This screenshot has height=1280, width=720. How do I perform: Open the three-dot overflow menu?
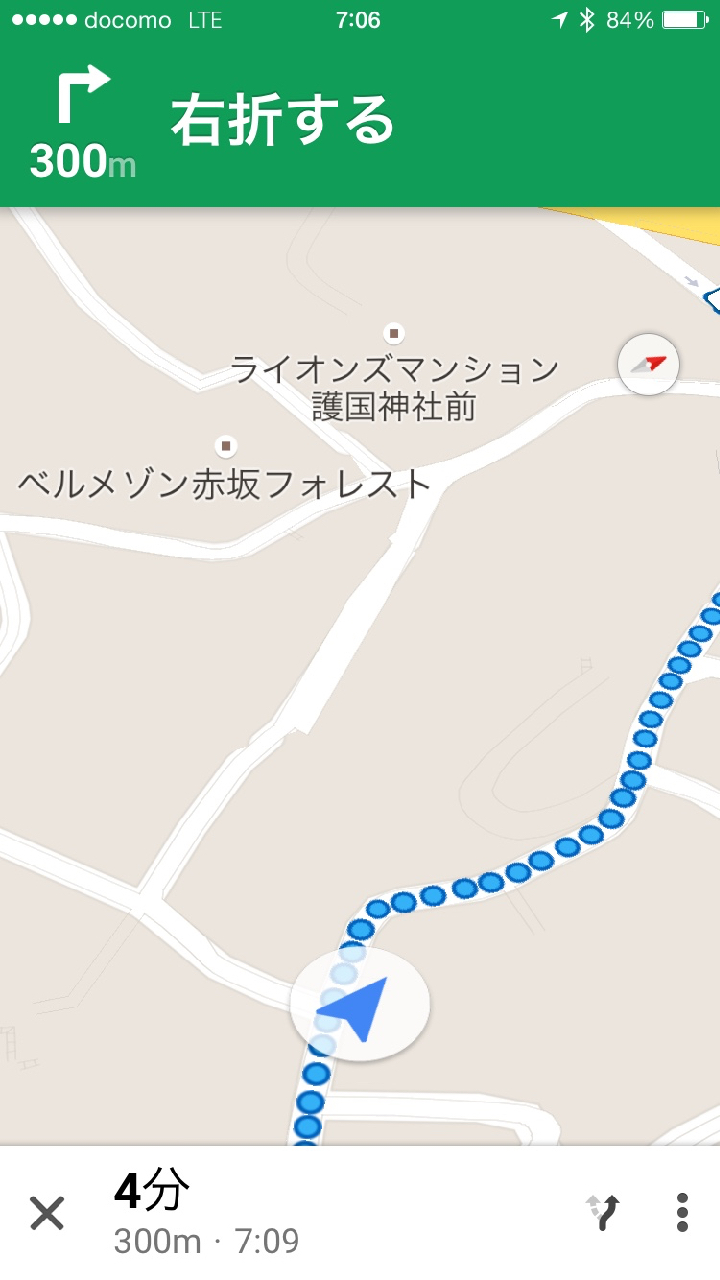point(682,1213)
